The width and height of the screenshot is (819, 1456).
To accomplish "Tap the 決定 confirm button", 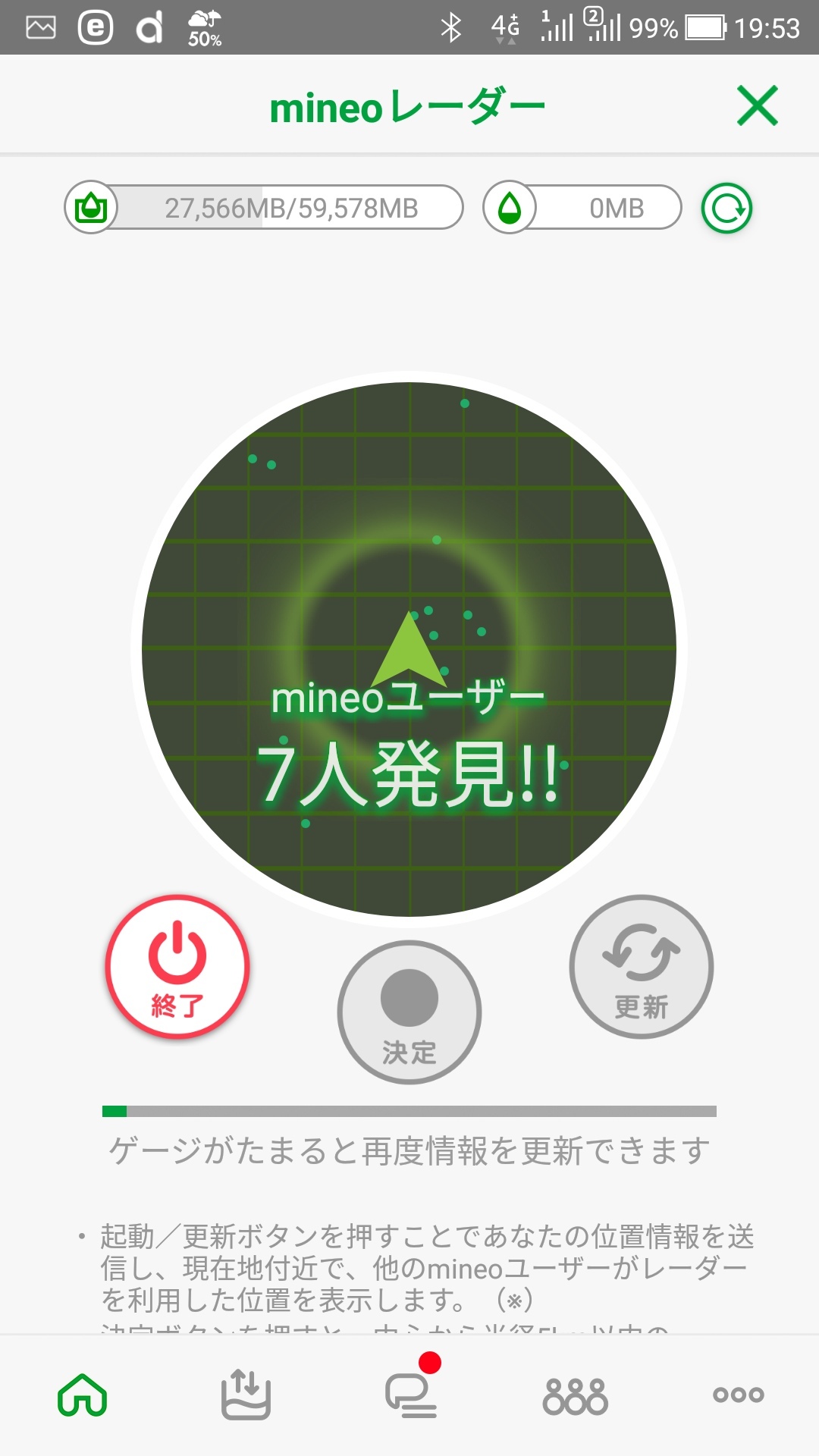I will tap(409, 1012).
